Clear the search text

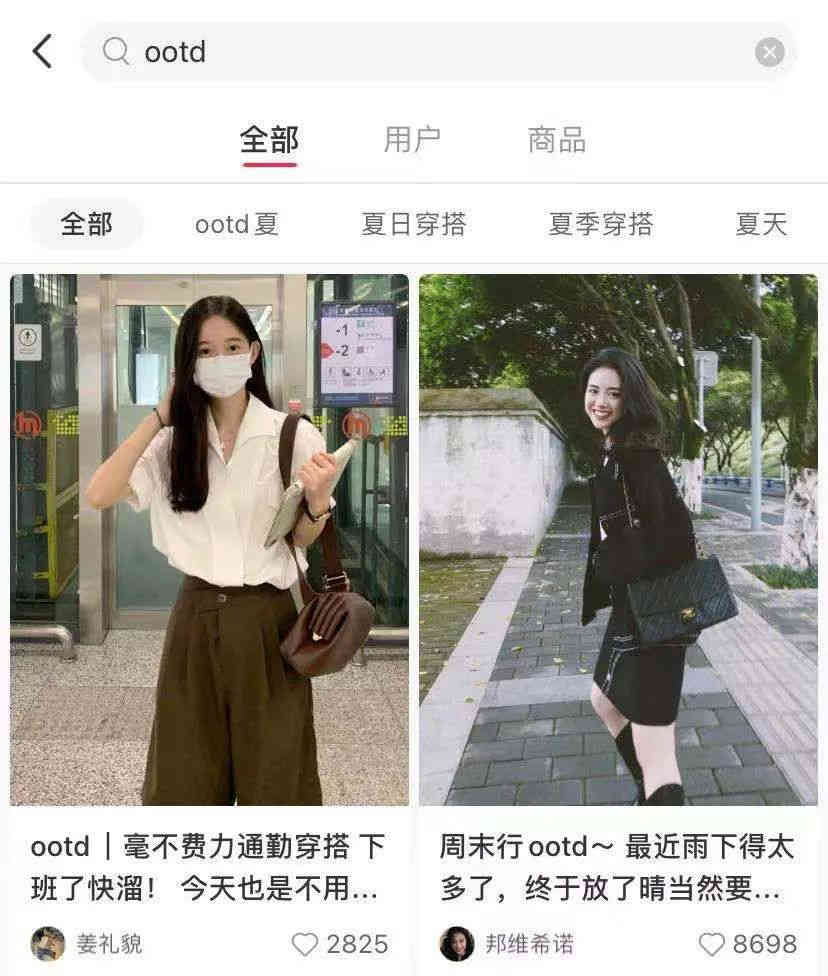(769, 52)
